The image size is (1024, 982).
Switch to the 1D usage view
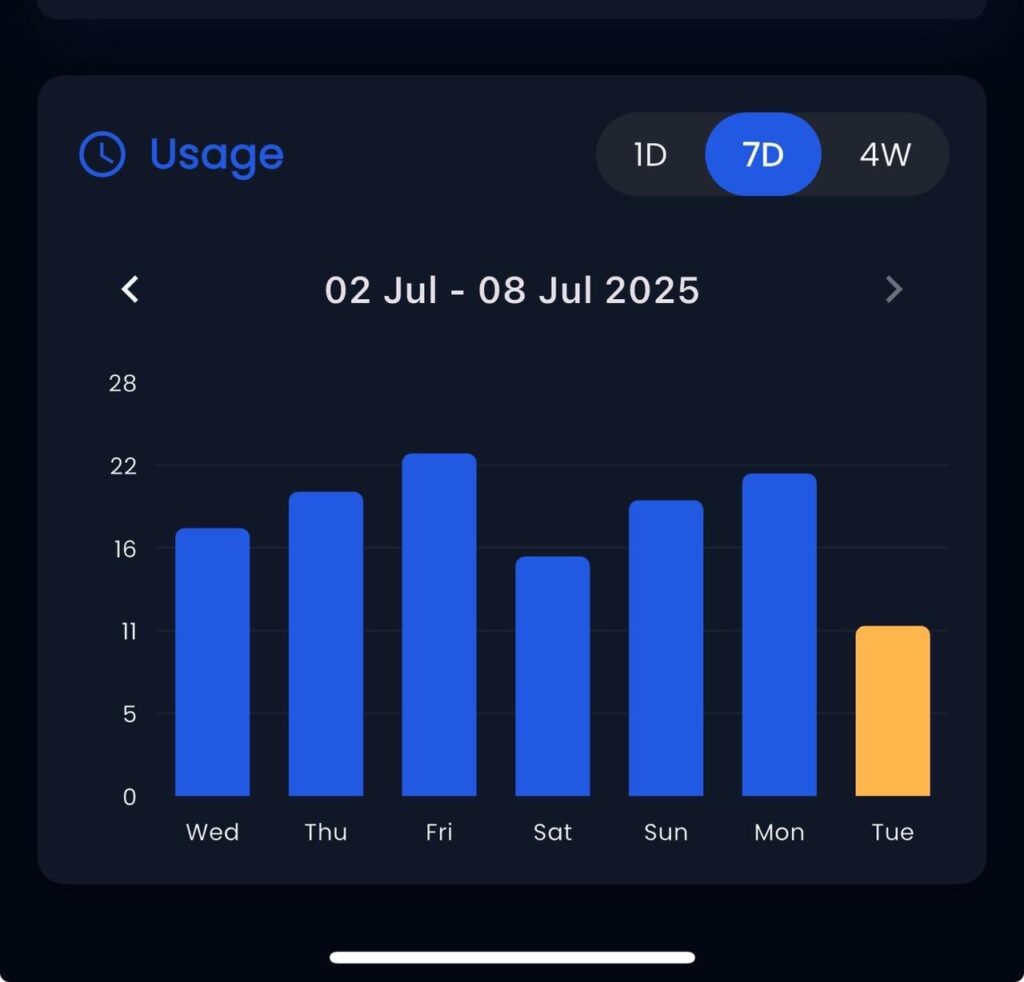click(x=650, y=155)
